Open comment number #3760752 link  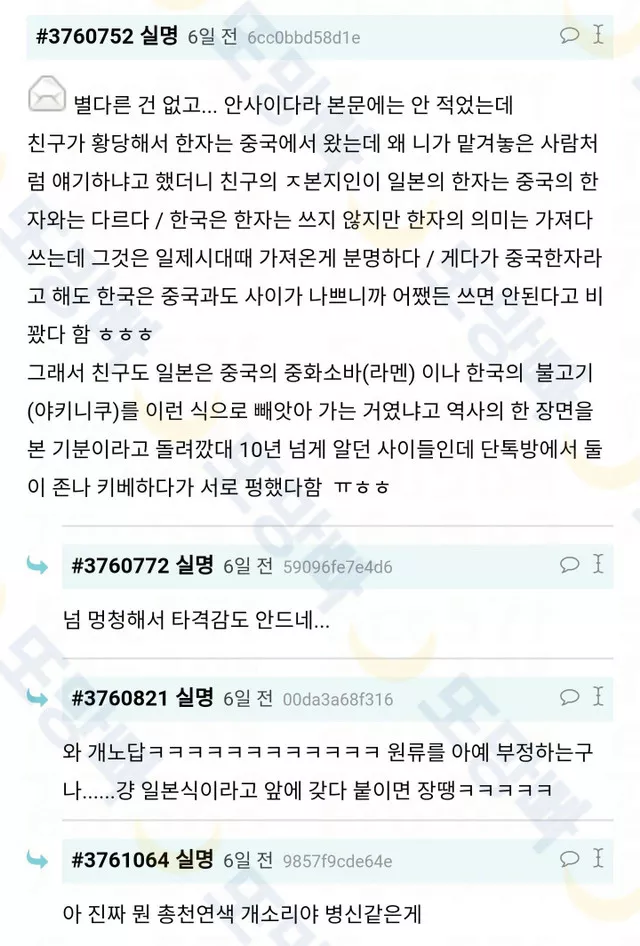click(x=85, y=36)
